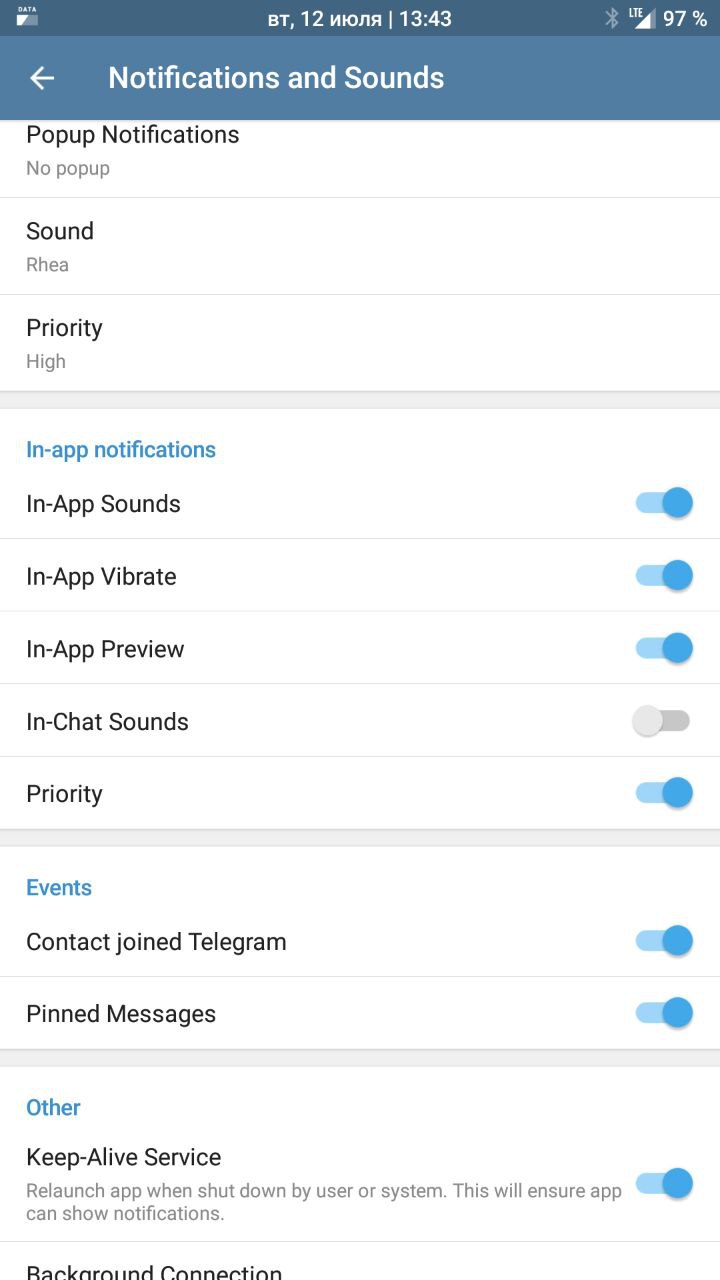This screenshot has height=1280, width=720.
Task: Disable In-App Vibrate switch
Action: coord(664,576)
